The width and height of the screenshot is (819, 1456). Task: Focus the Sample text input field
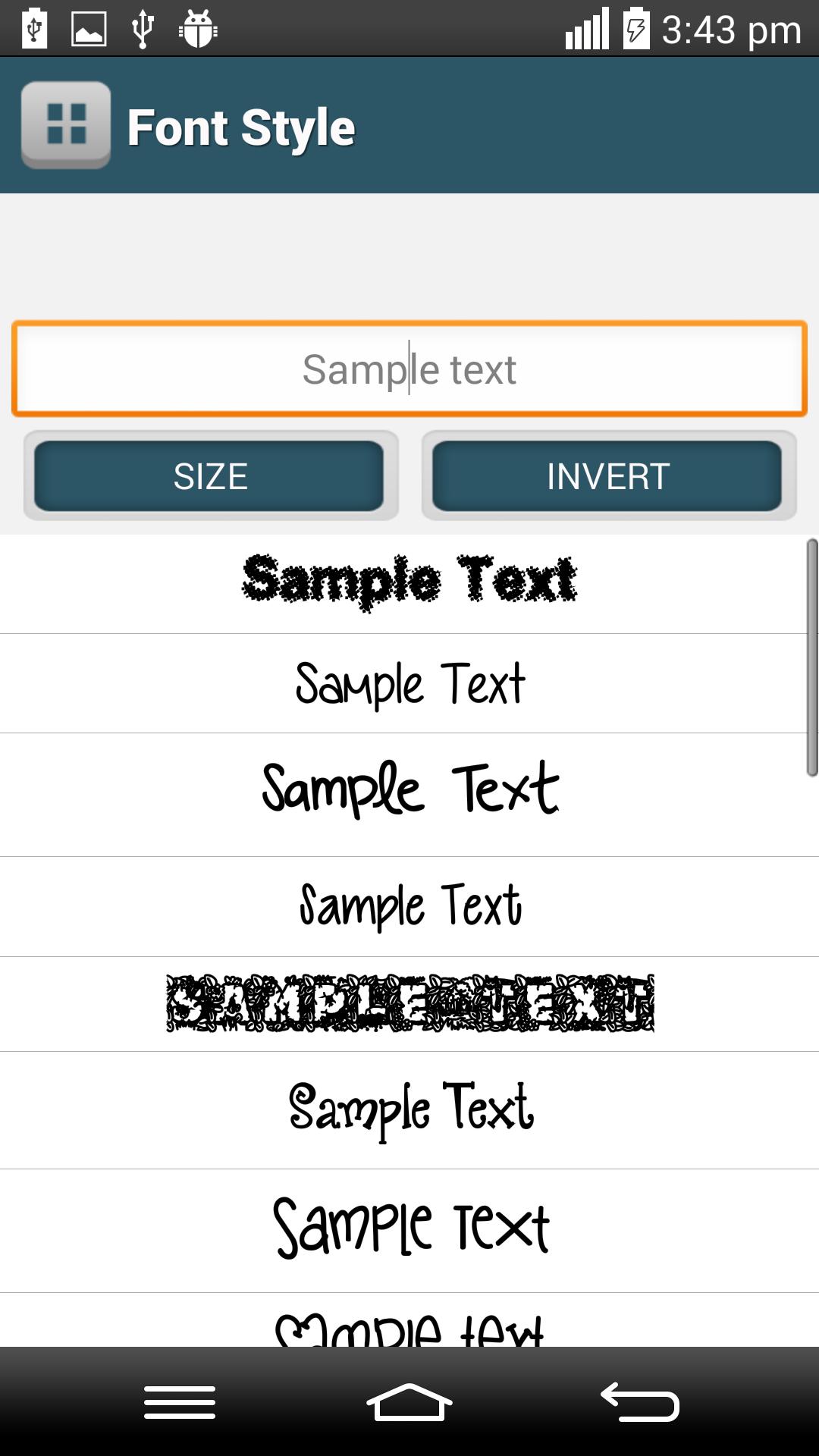tap(409, 369)
